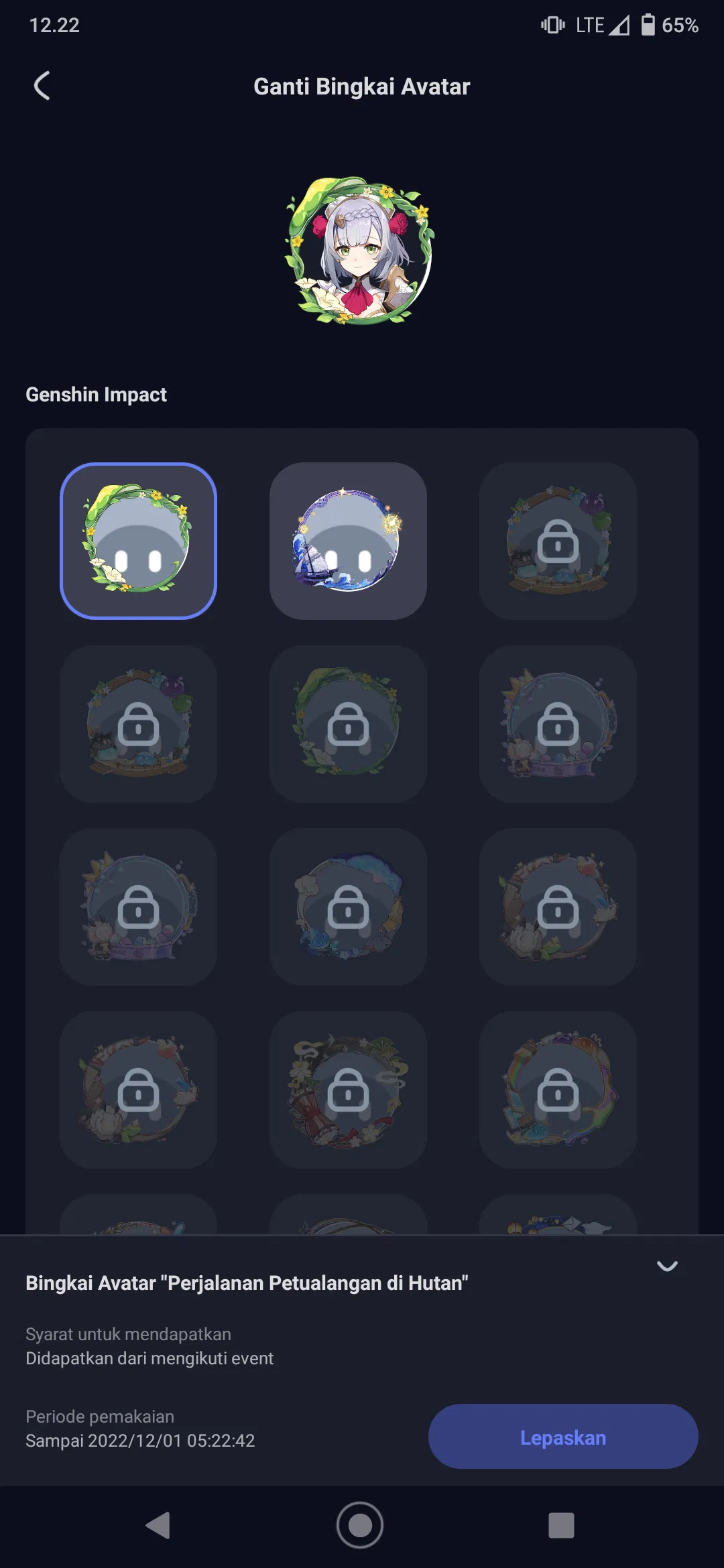Open the recent apps view
Image resolution: width=724 pixels, height=1568 pixels.
pyautogui.click(x=561, y=1525)
